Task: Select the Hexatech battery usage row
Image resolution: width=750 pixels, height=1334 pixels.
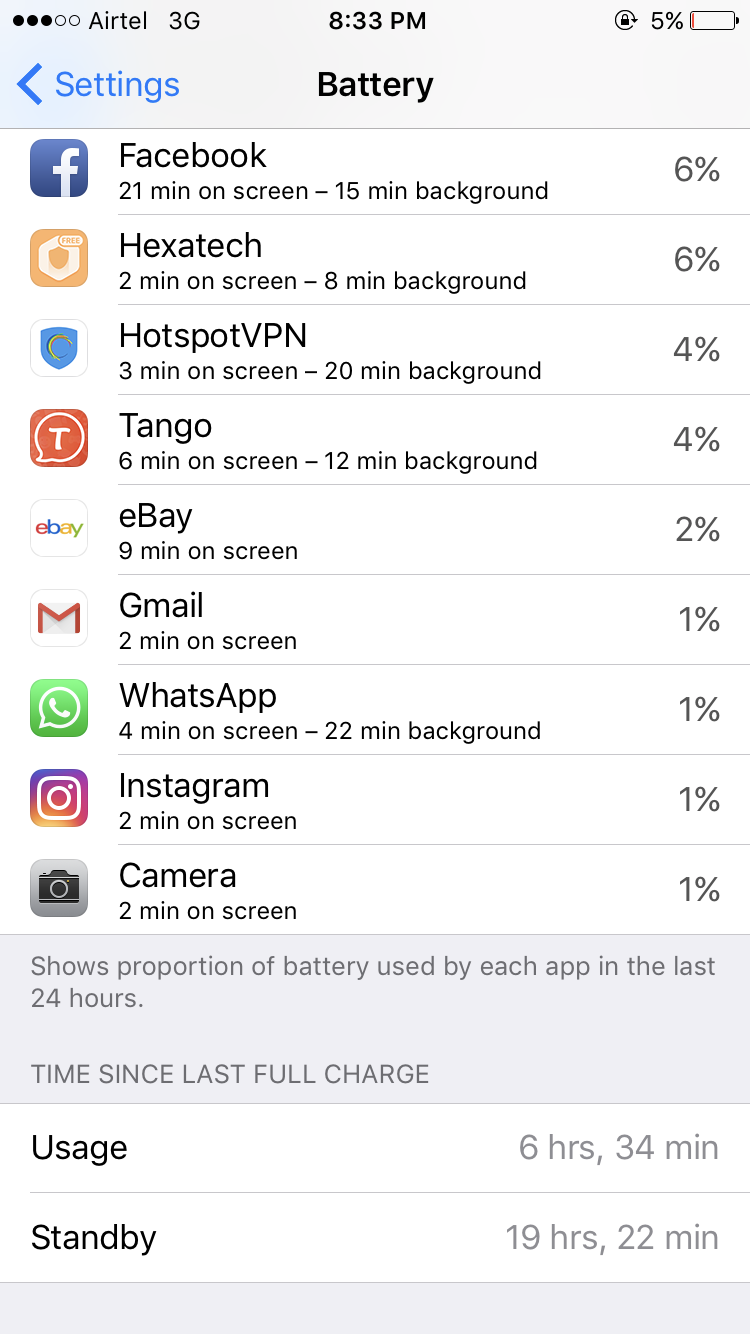Action: (x=375, y=260)
